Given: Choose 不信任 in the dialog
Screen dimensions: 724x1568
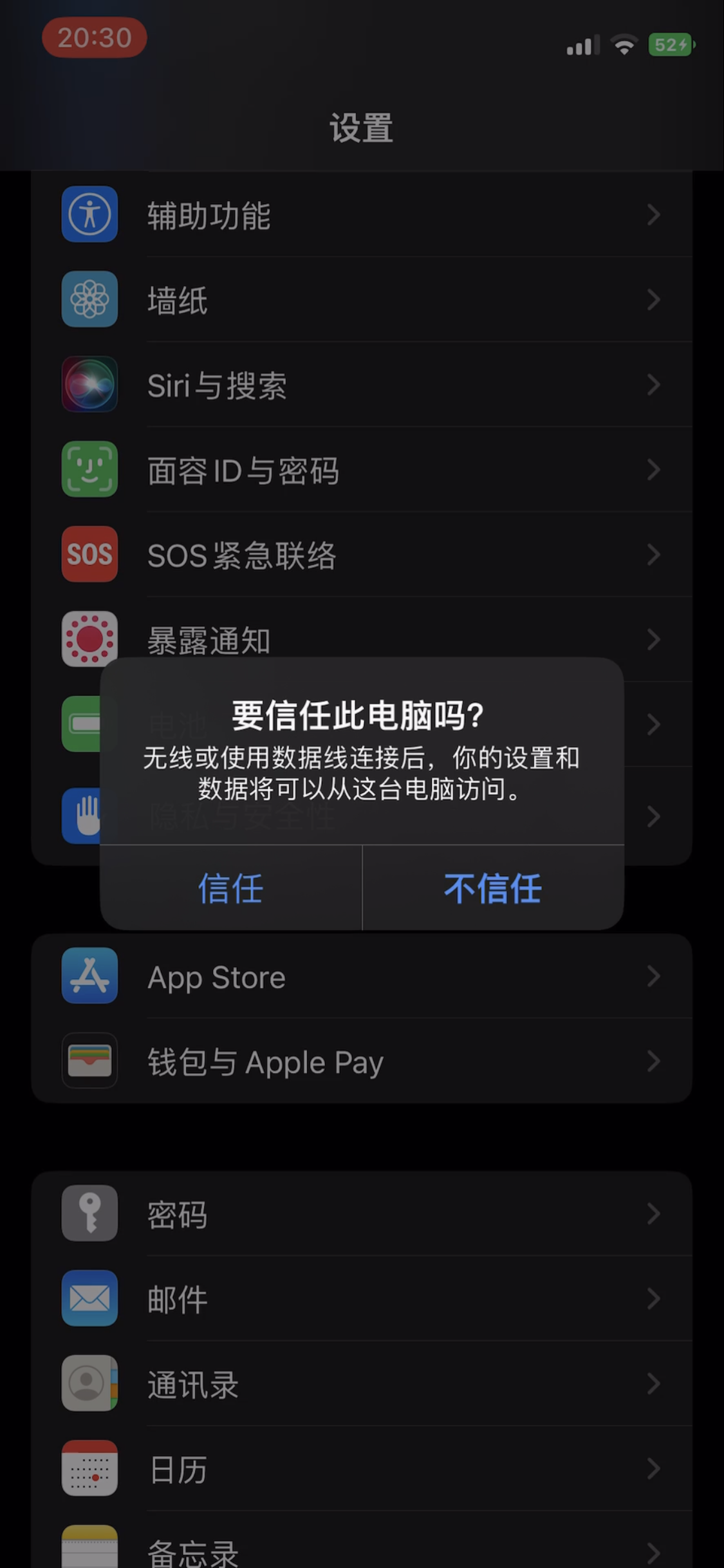Looking at the screenshot, I should click(x=493, y=888).
